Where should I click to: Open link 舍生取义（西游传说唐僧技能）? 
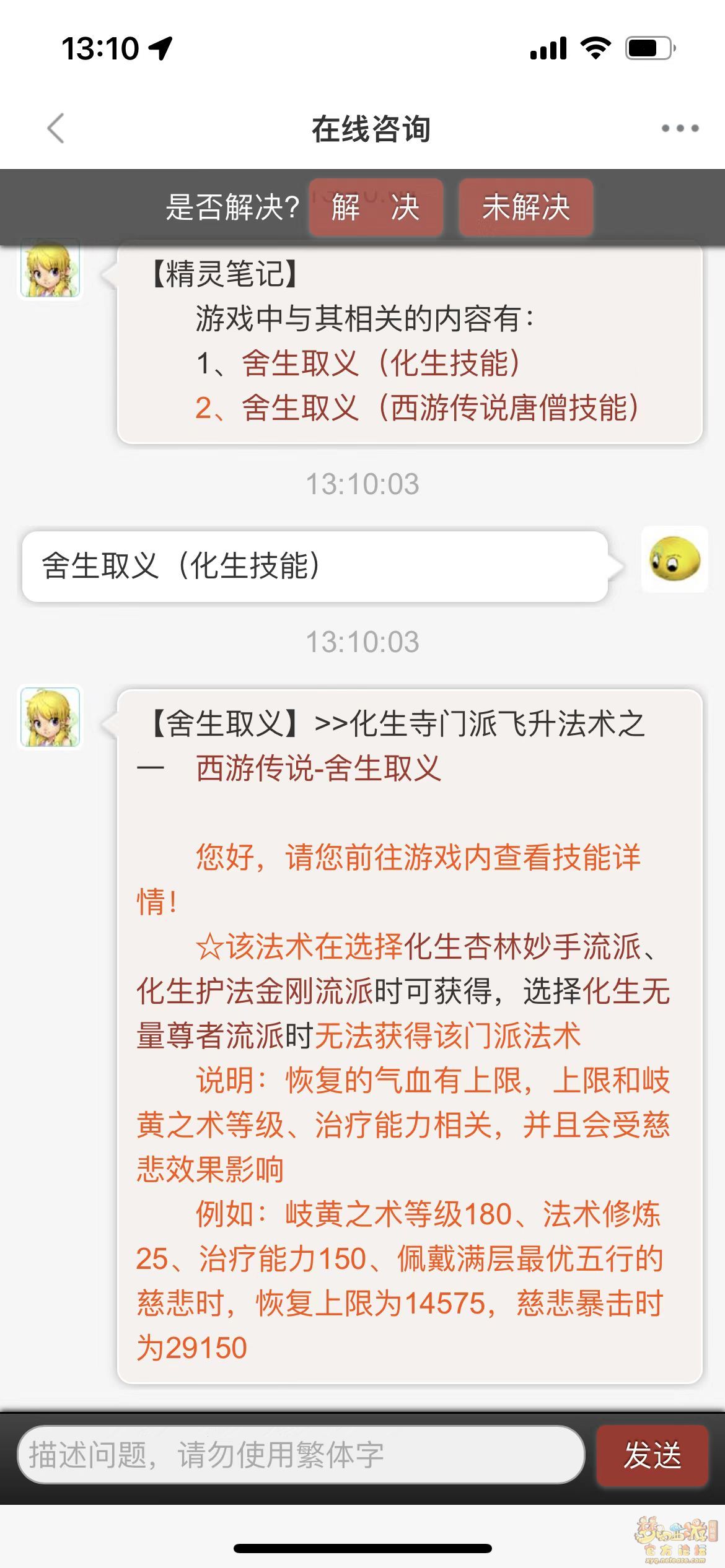coord(440,408)
